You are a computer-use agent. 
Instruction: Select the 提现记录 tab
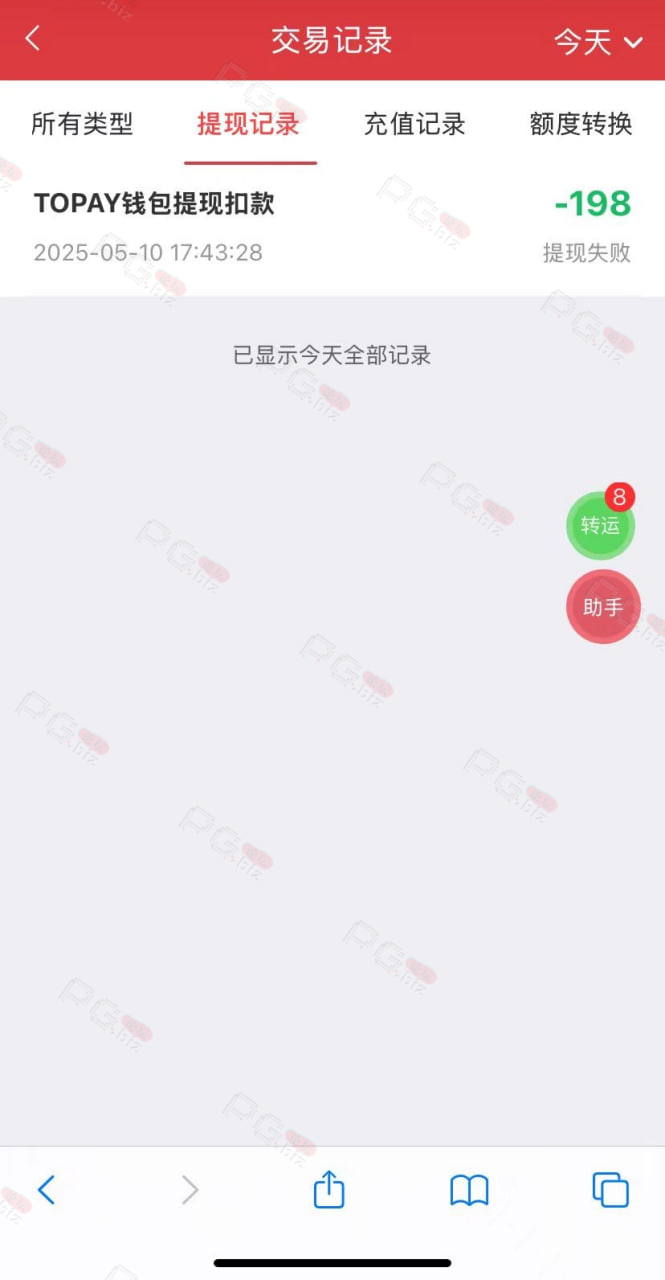(249, 124)
